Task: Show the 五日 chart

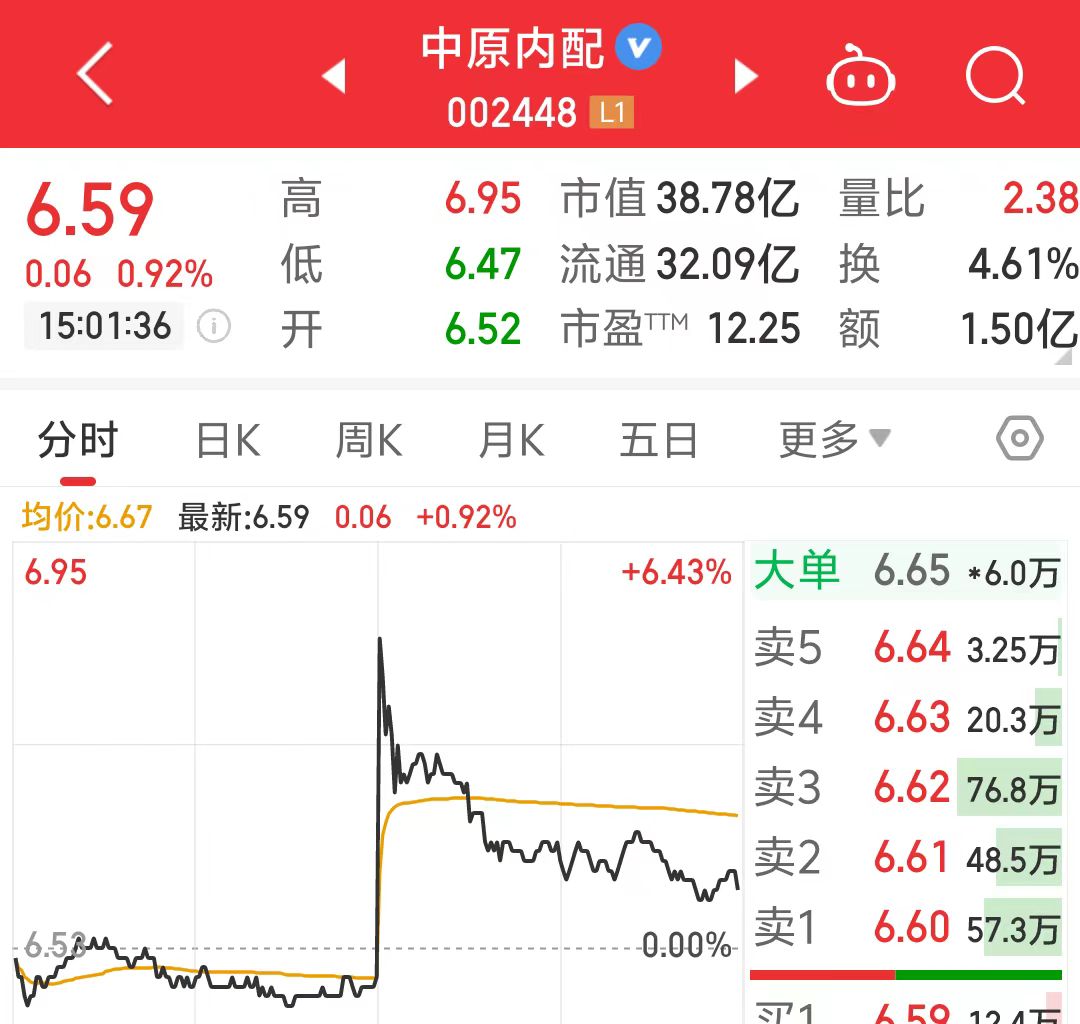Action: [x=658, y=440]
